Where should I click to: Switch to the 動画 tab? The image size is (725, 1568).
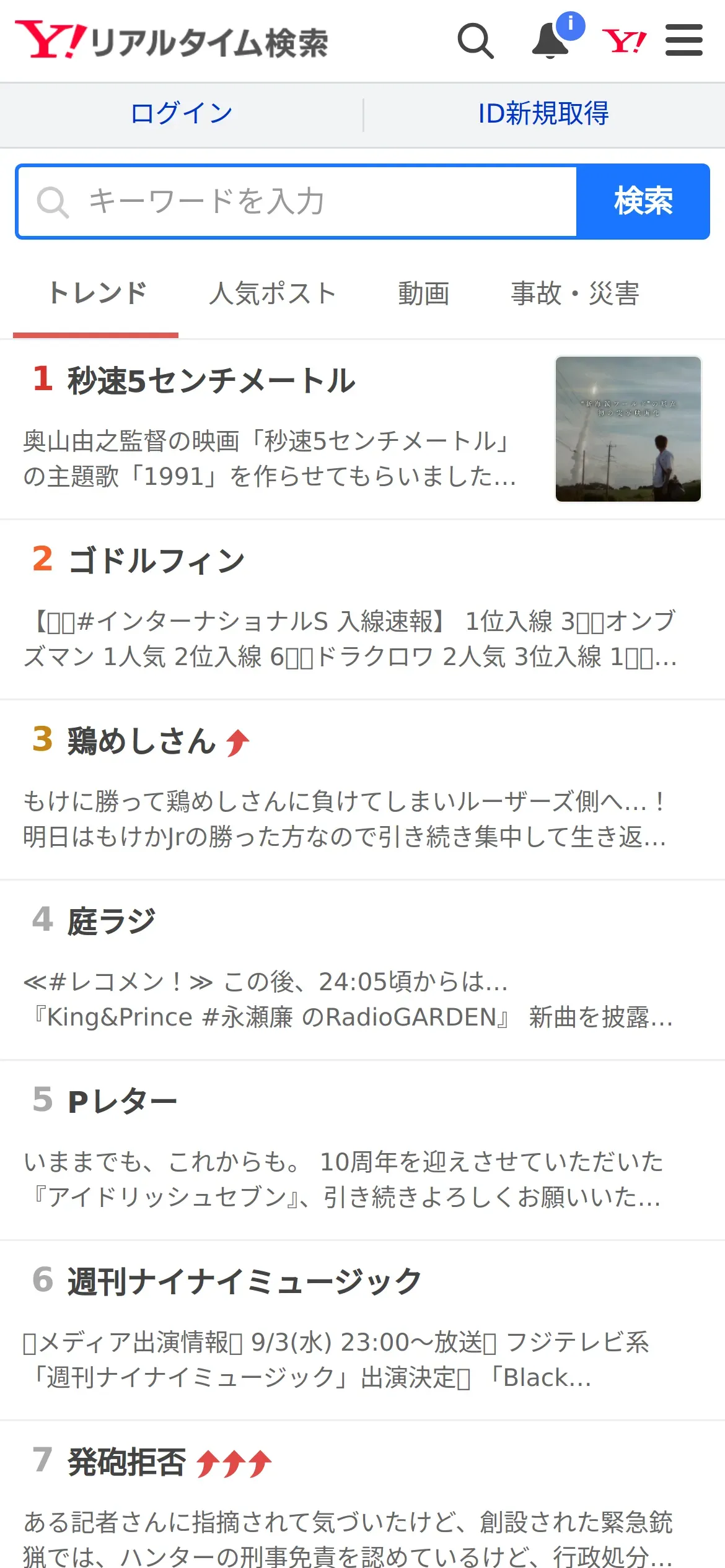[423, 294]
